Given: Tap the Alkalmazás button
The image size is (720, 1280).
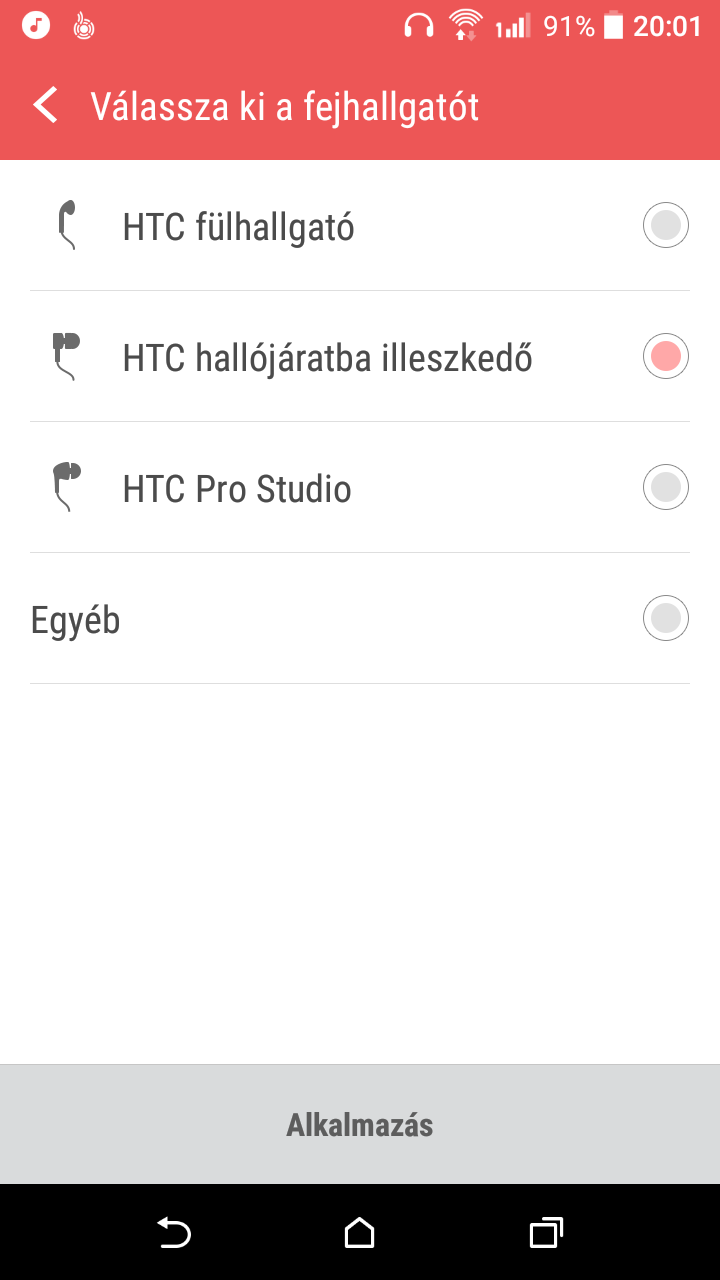Looking at the screenshot, I should click(360, 1125).
